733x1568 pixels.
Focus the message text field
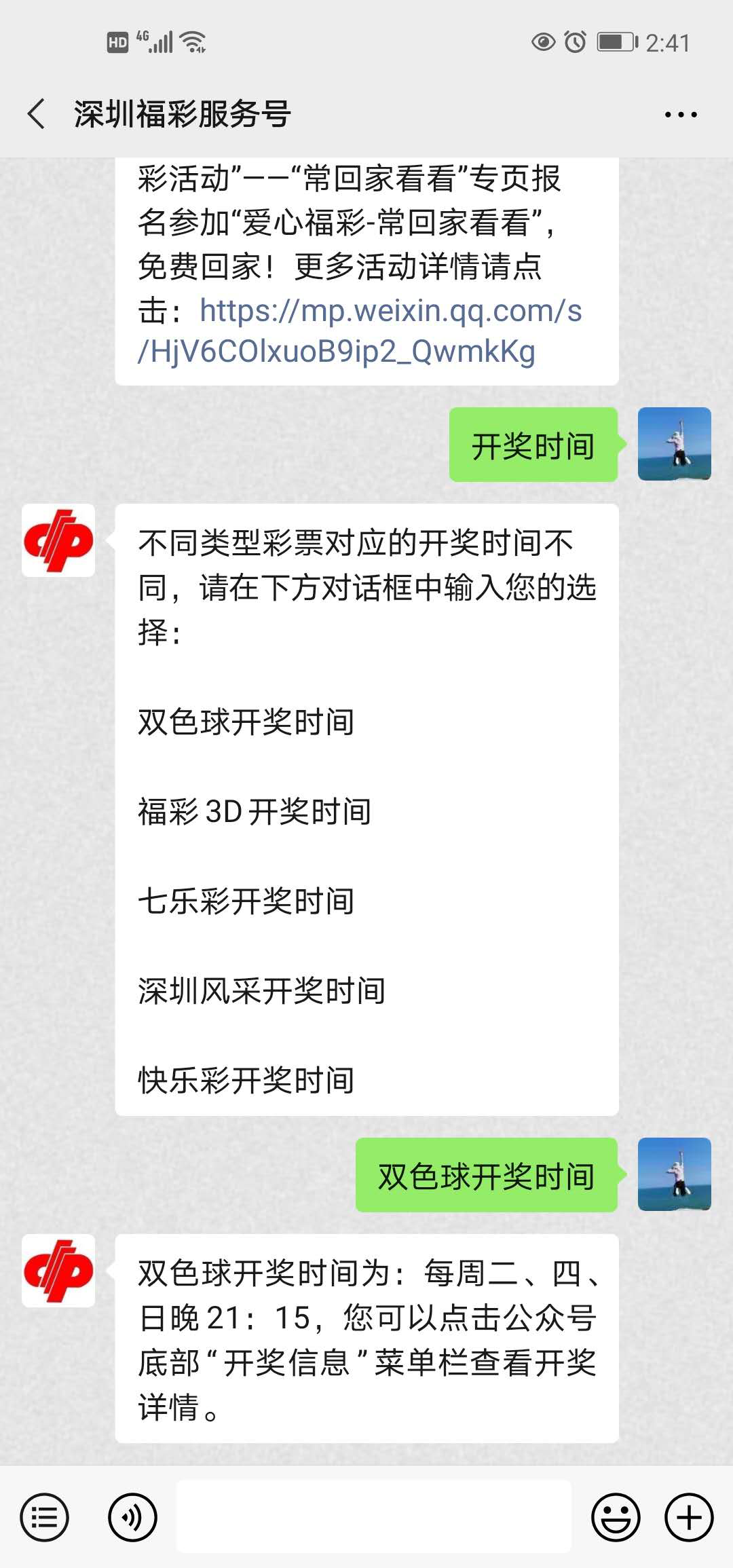point(373,1516)
